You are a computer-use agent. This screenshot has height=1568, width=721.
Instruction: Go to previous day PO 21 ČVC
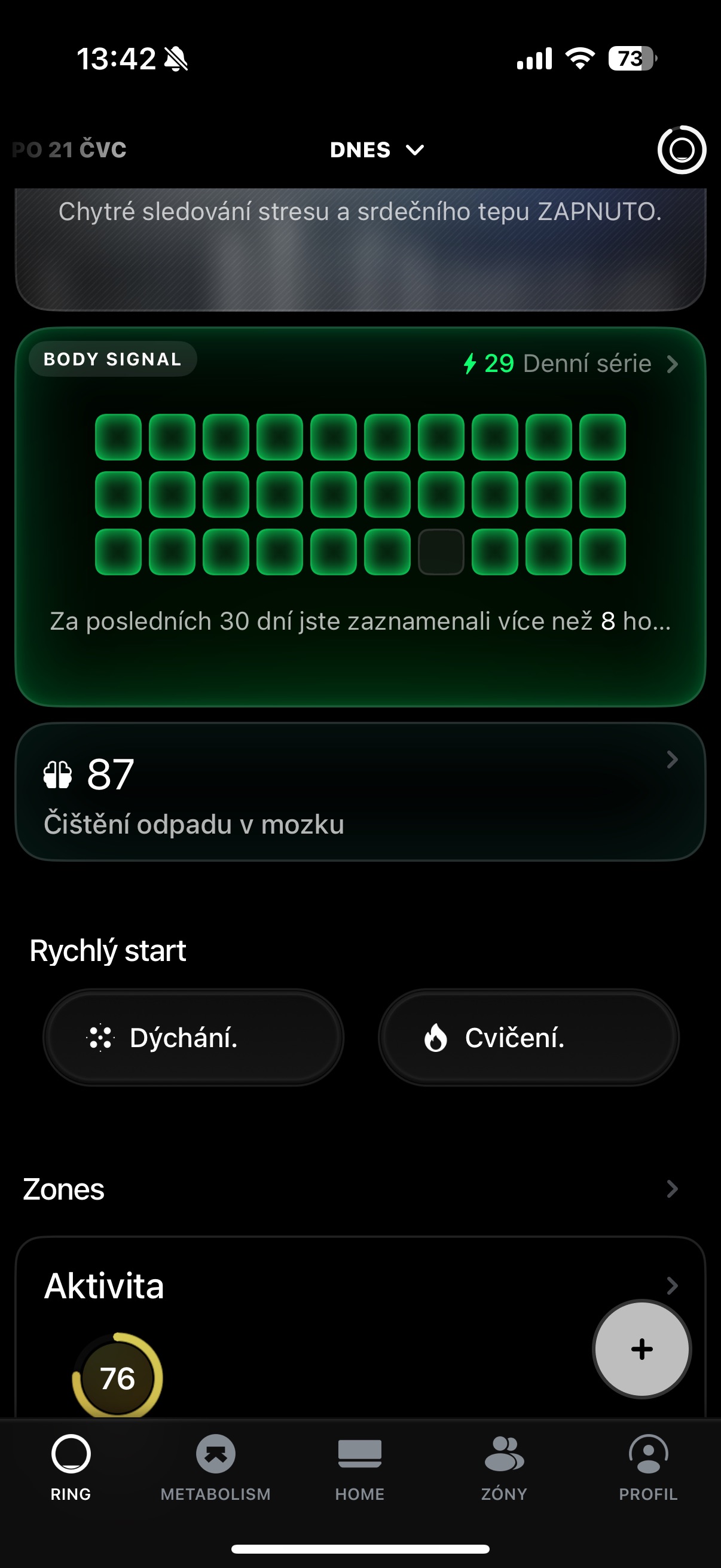click(69, 150)
